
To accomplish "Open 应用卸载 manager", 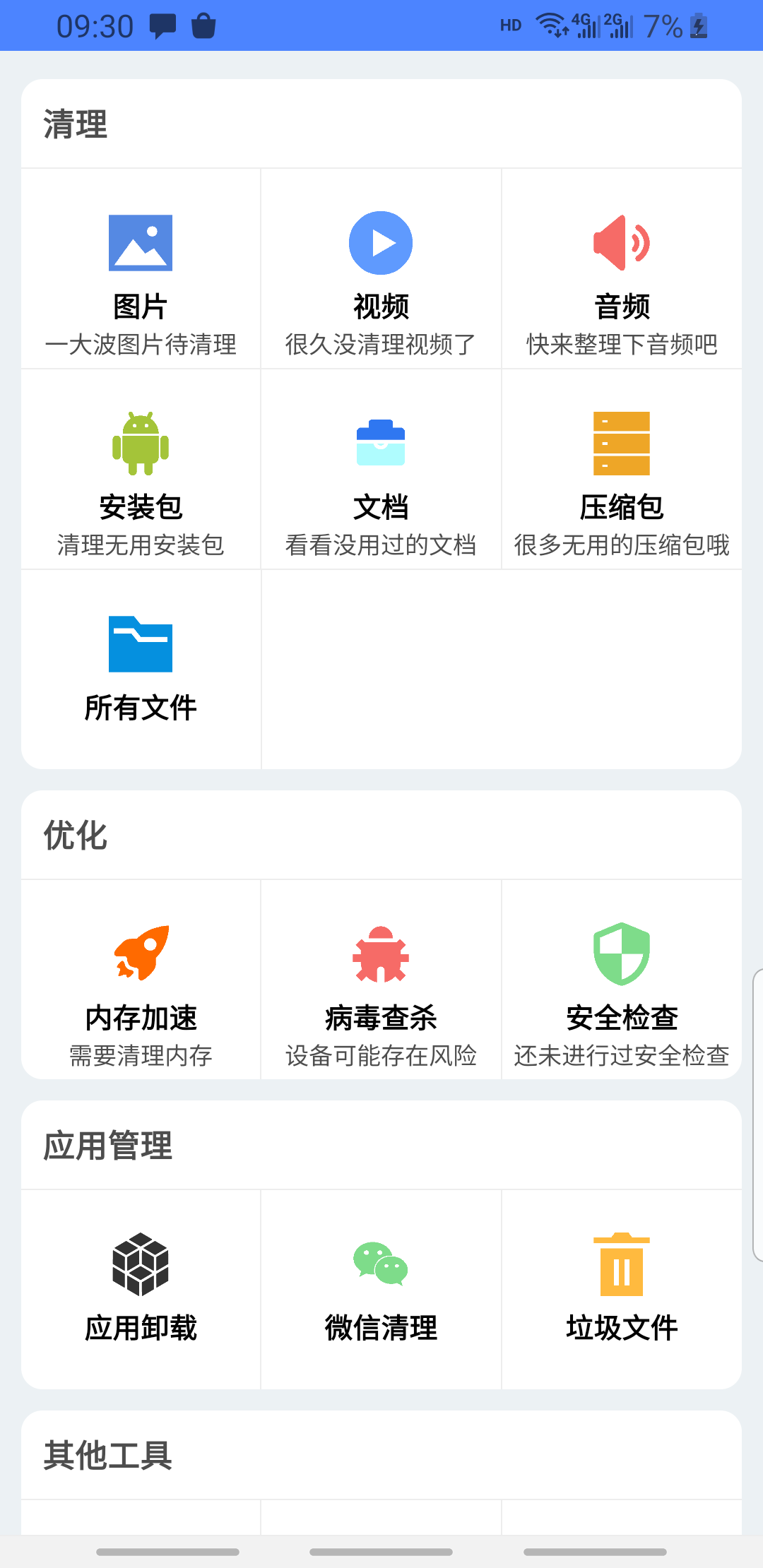I will point(141,1289).
